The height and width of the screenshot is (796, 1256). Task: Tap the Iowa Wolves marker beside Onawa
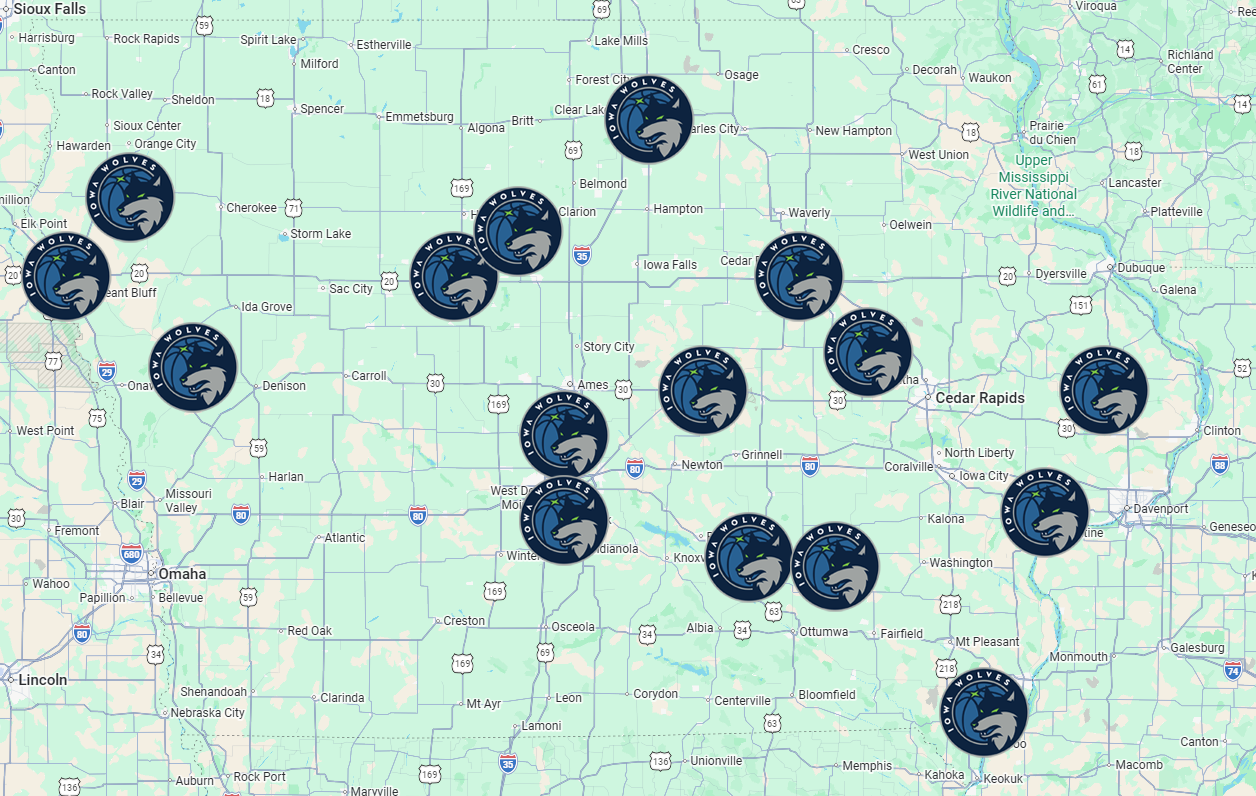tap(193, 367)
